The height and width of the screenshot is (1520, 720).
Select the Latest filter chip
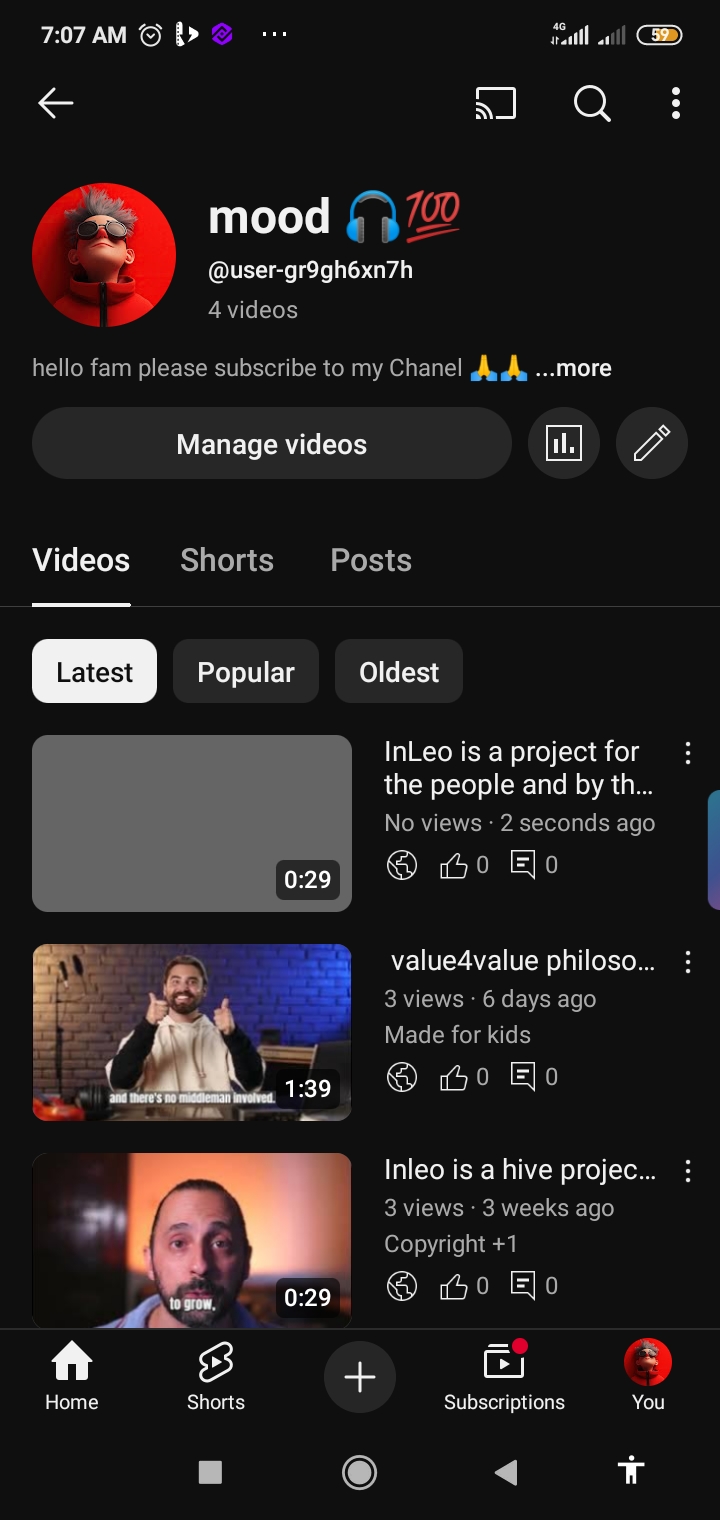94,671
